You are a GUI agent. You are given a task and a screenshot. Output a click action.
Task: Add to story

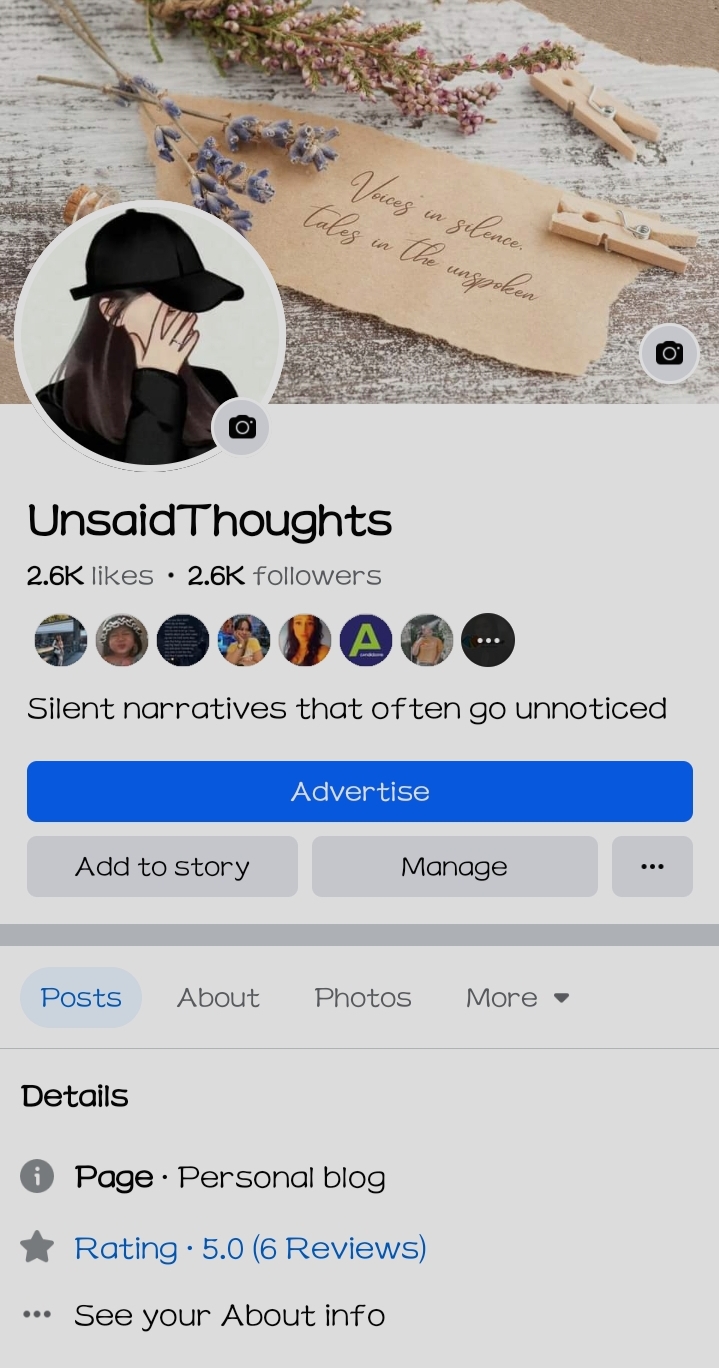162,866
